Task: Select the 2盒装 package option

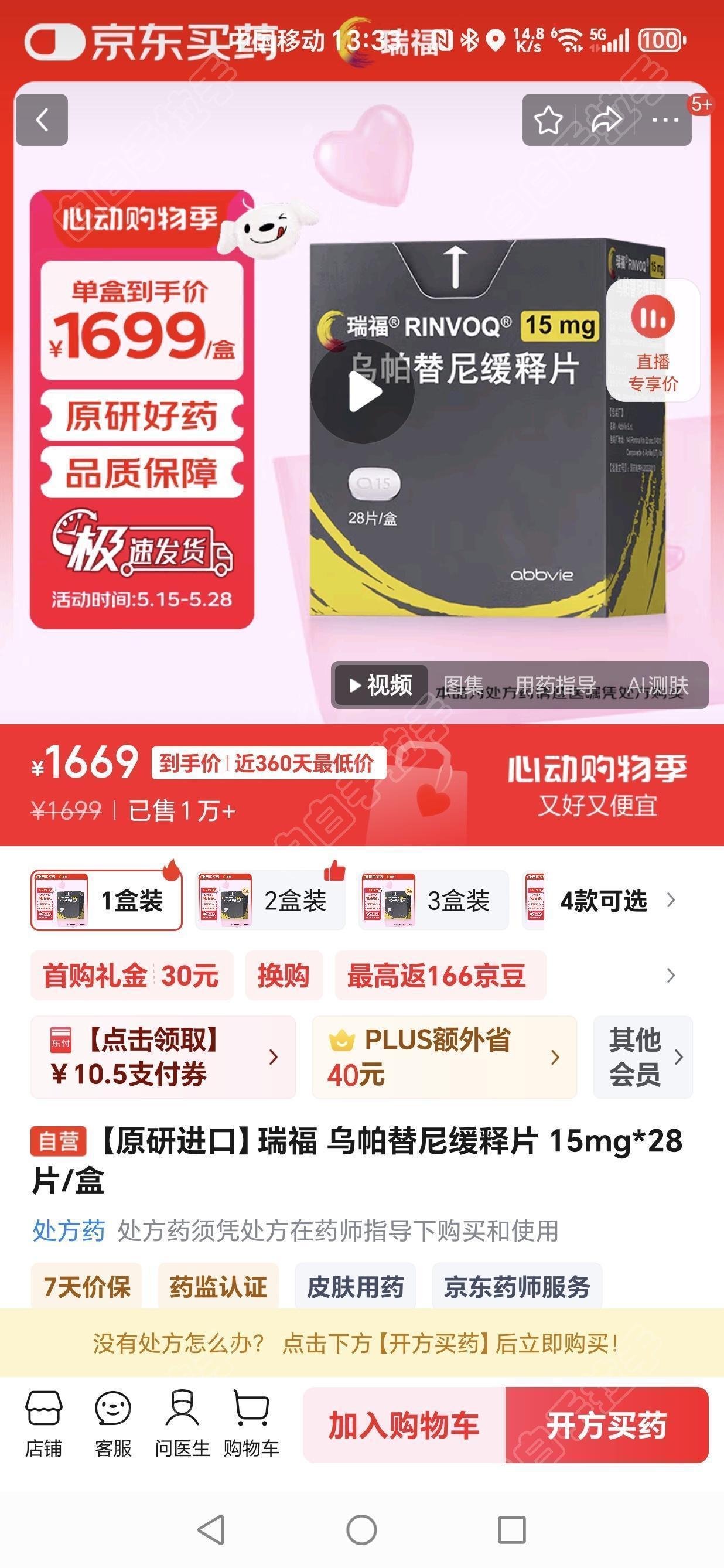Action: point(270,901)
